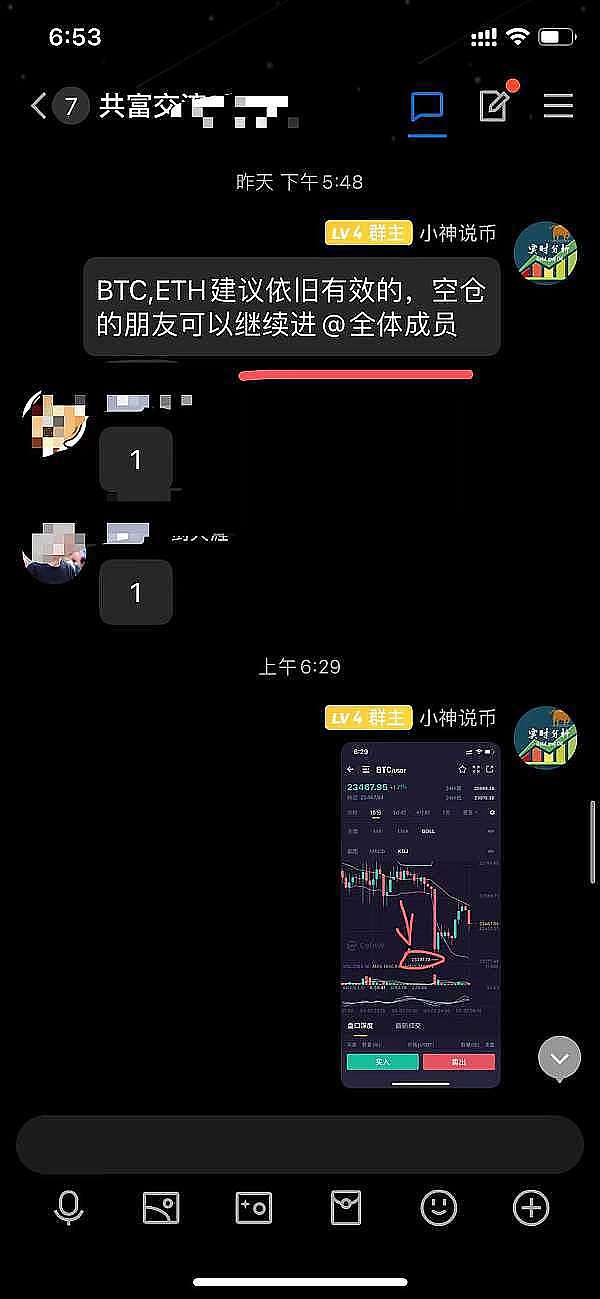Choose a photo from the gallery
Image resolution: width=600 pixels, height=1299 pixels.
(160, 1208)
